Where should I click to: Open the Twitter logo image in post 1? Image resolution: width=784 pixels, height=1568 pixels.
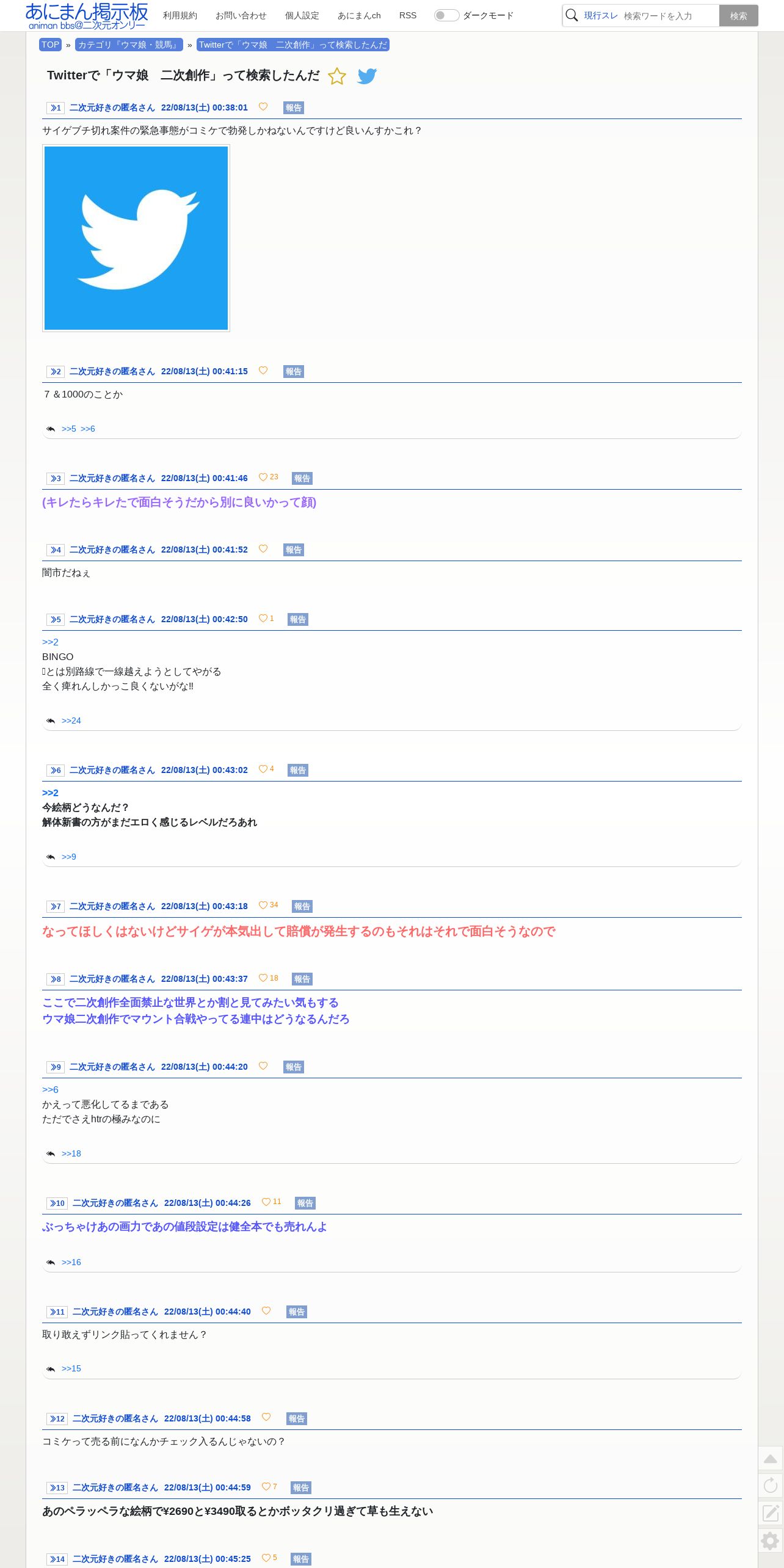[136, 238]
